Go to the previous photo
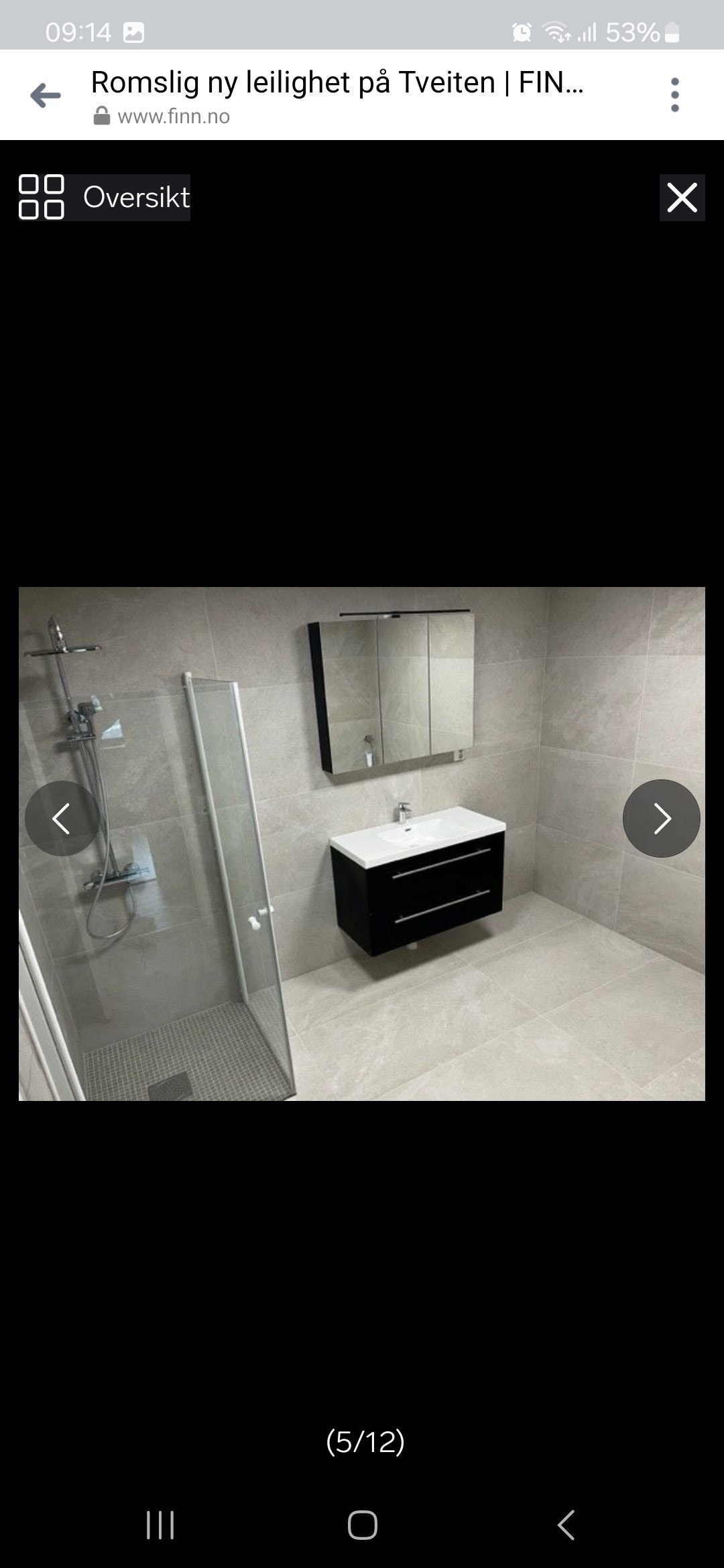Image resolution: width=724 pixels, height=1568 pixels. click(x=62, y=818)
